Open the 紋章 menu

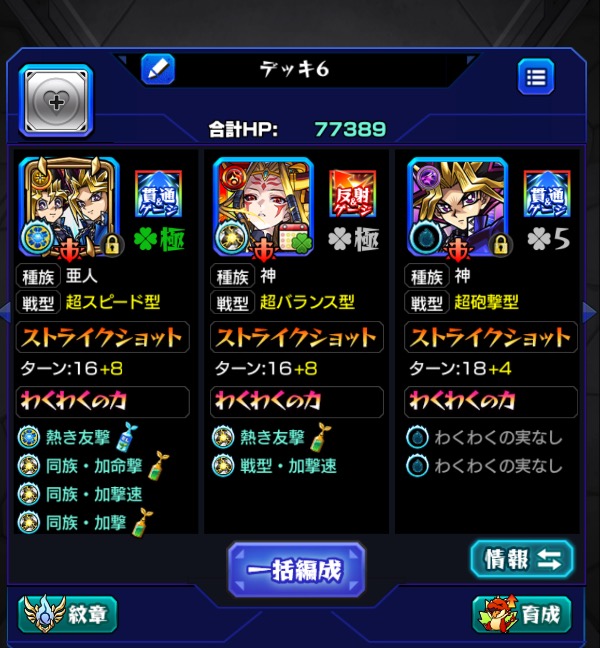coord(68,613)
